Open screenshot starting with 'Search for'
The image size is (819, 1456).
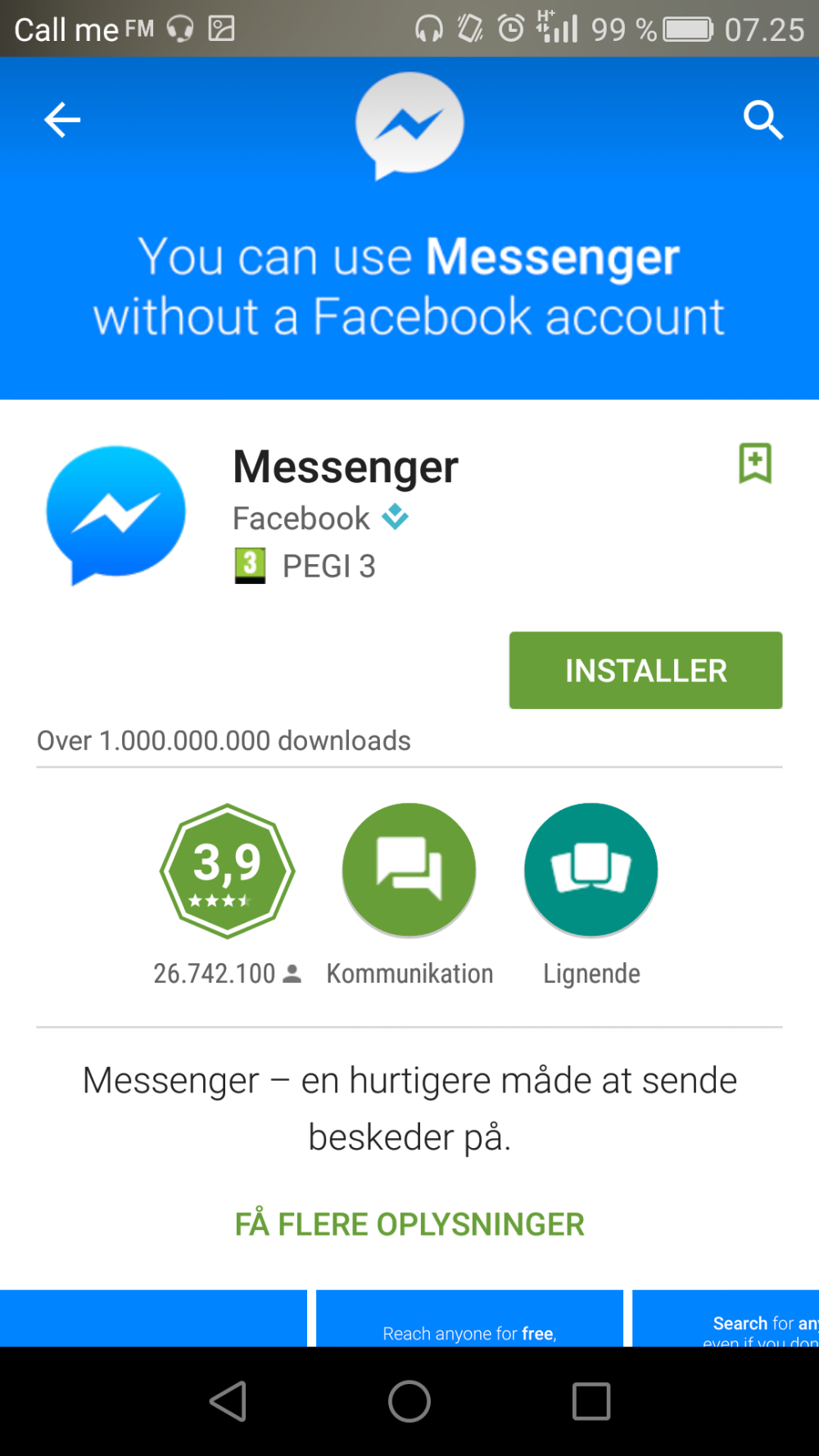(726, 1318)
